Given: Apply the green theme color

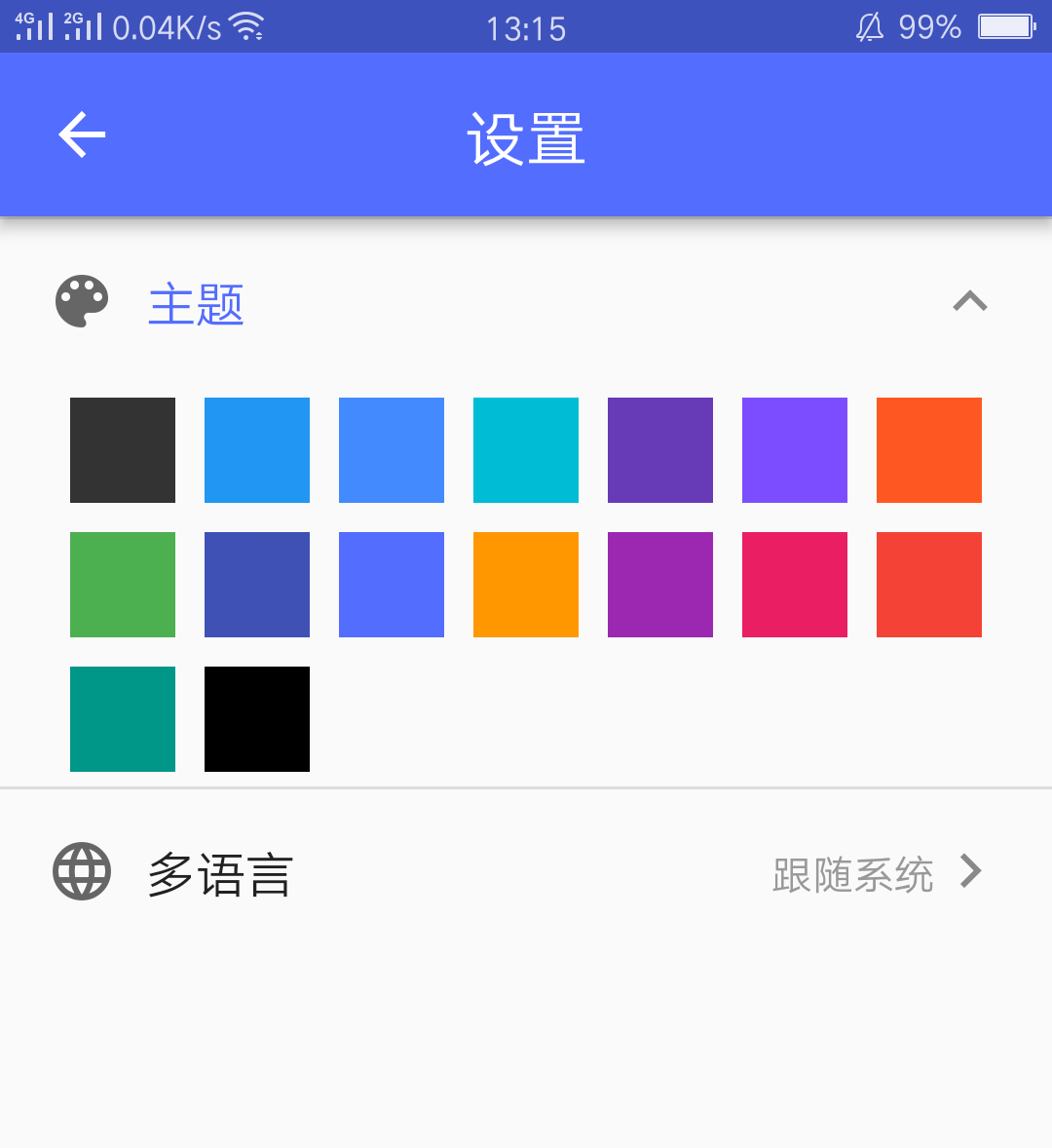Looking at the screenshot, I should point(123,585).
